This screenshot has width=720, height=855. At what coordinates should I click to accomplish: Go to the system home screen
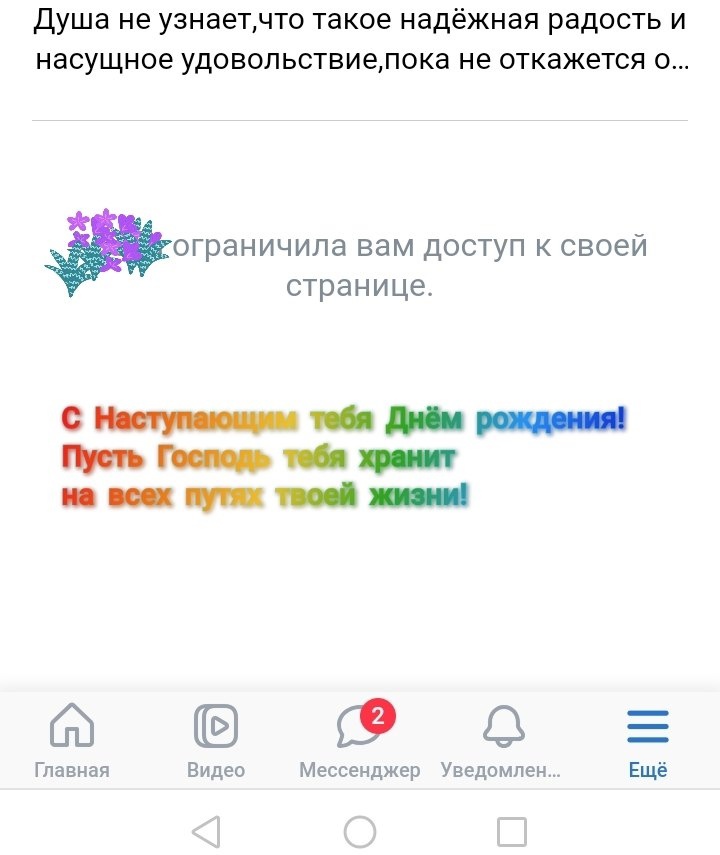(360, 831)
